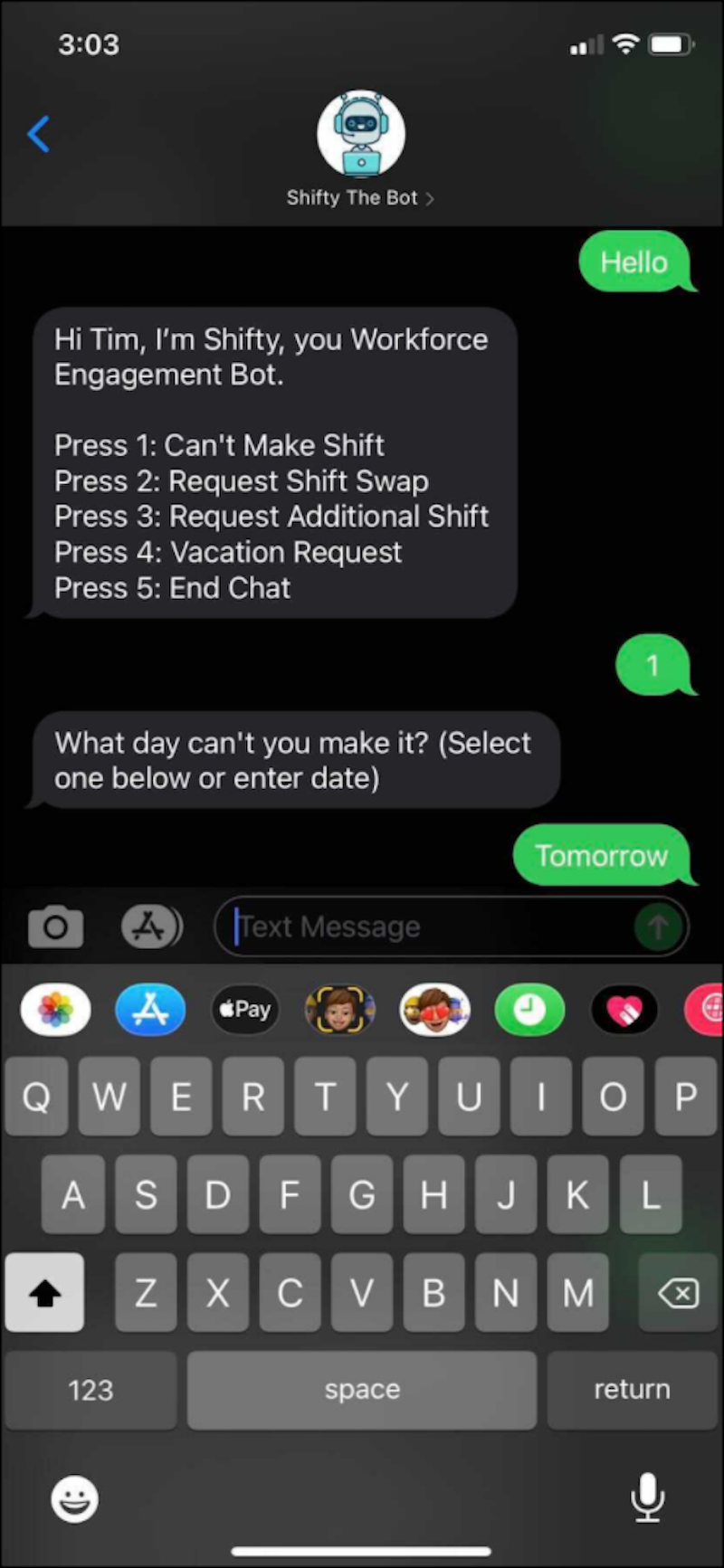The width and height of the screenshot is (724, 1568).
Task: Open the green clock app icon
Action: click(529, 1009)
